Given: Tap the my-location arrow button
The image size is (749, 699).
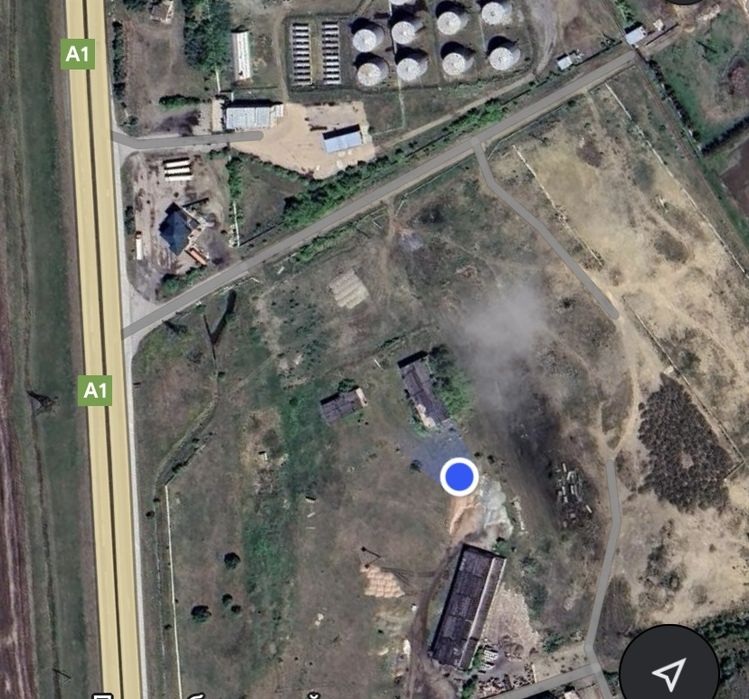Looking at the screenshot, I should tap(670, 670).
